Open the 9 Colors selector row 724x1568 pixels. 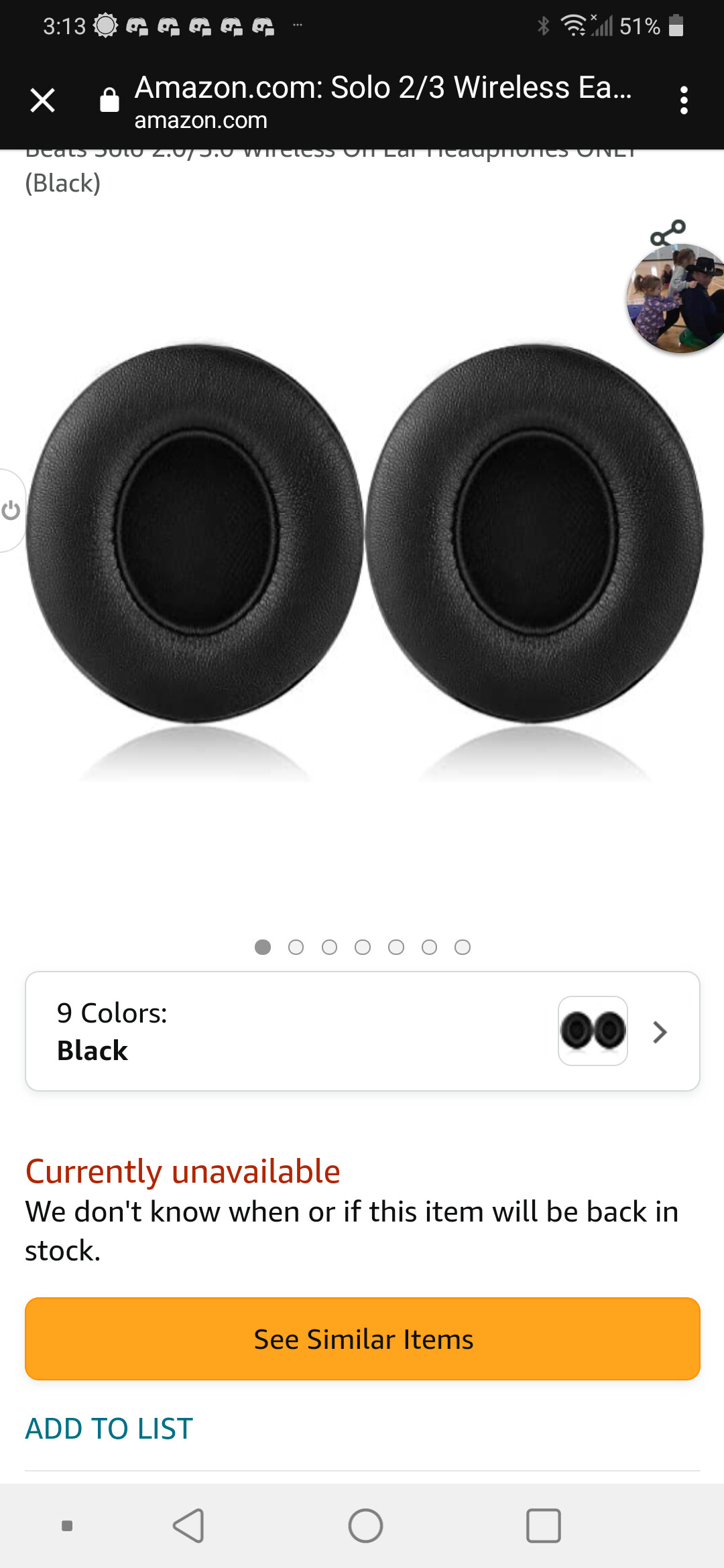click(x=363, y=1031)
